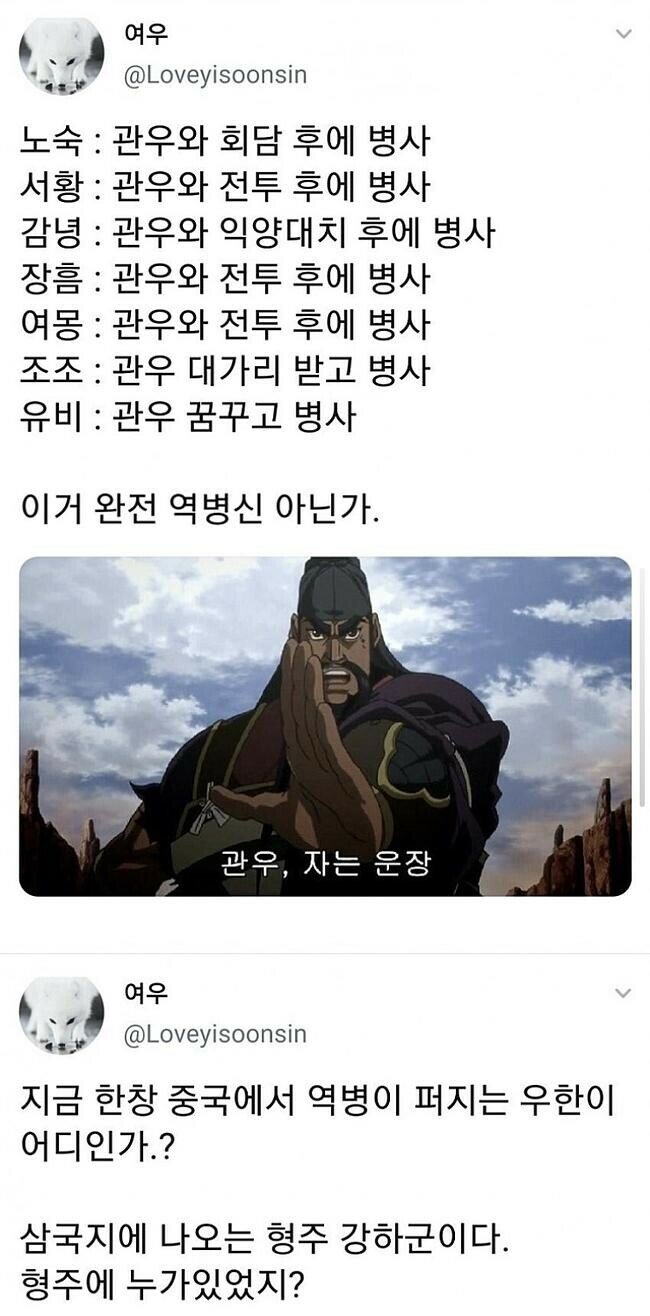Open the @Loveyisoonsin handle on the first tweet
650x1316 pixels.
(x=214, y=75)
